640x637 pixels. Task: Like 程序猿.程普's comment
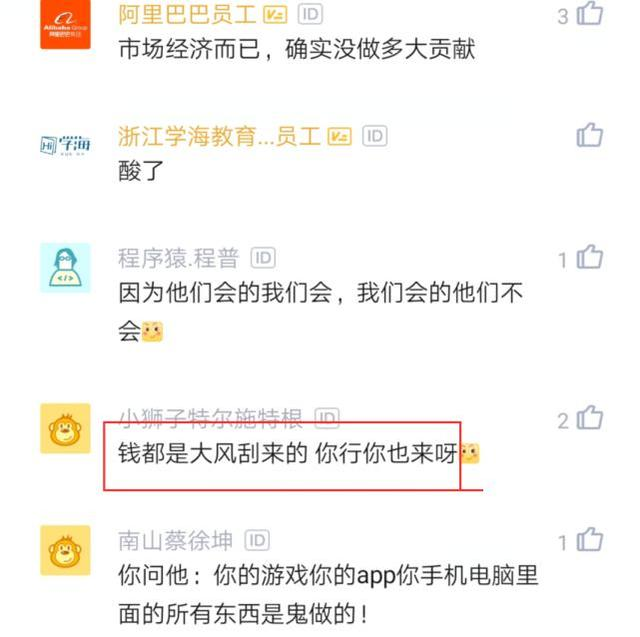click(590, 258)
